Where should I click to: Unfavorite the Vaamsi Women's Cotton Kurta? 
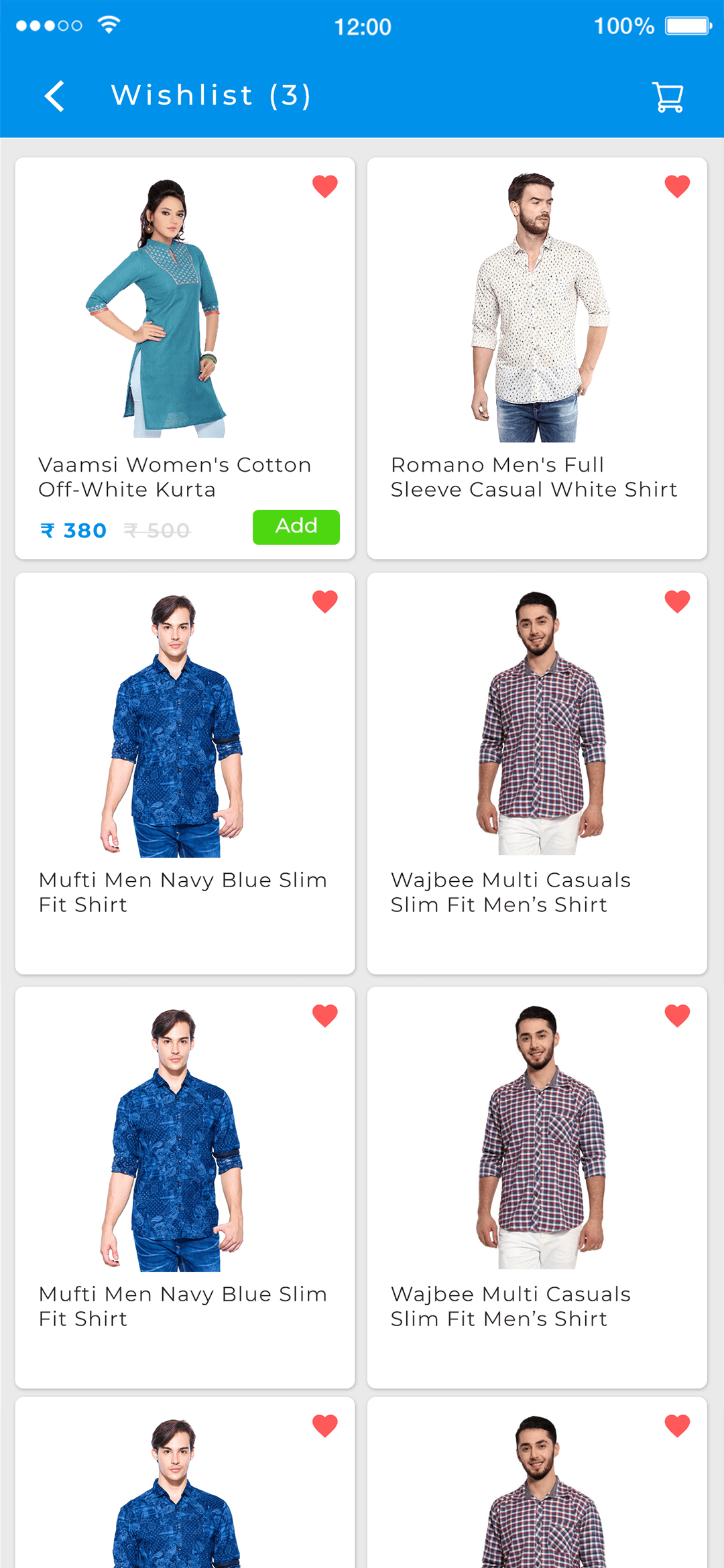click(x=324, y=186)
